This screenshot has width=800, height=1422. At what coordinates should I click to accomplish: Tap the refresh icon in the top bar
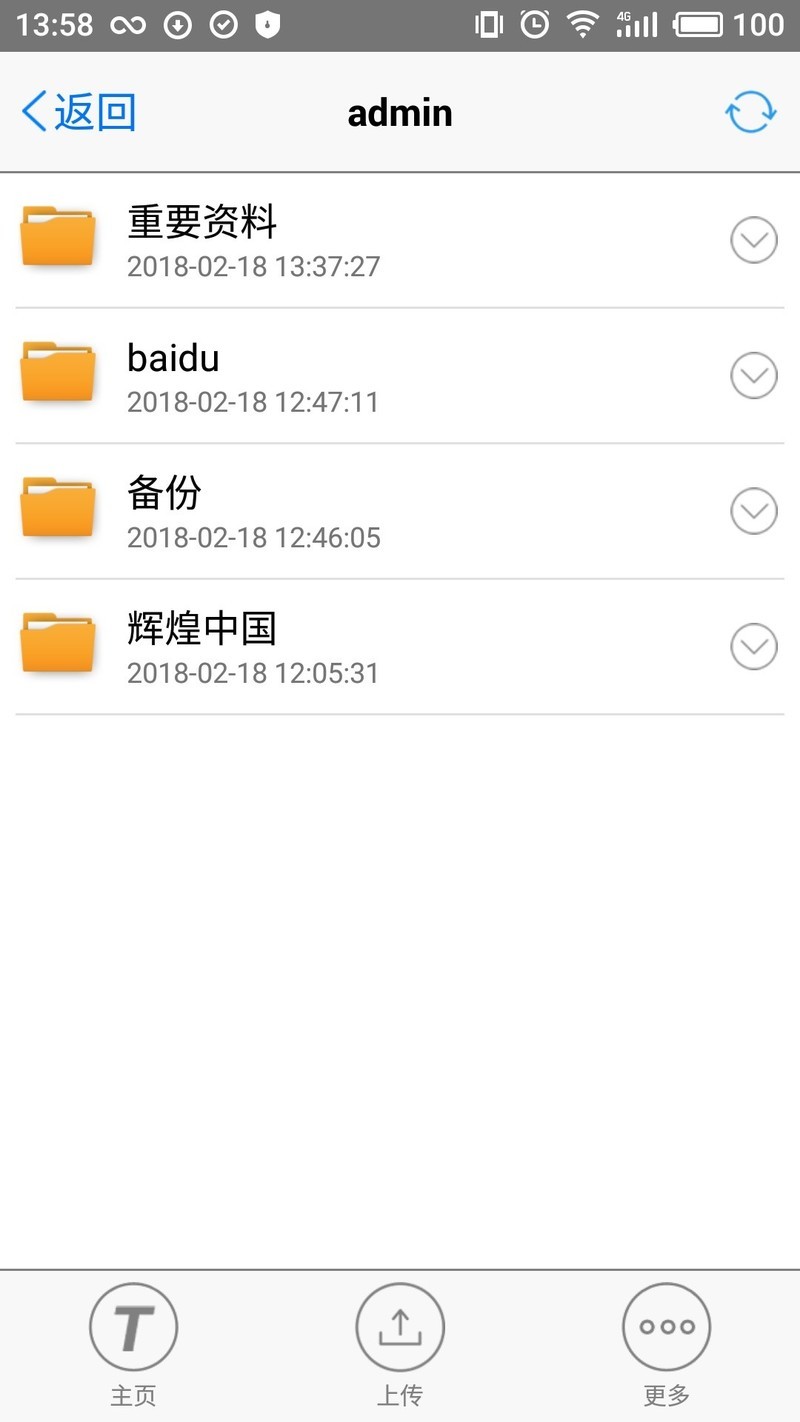750,112
